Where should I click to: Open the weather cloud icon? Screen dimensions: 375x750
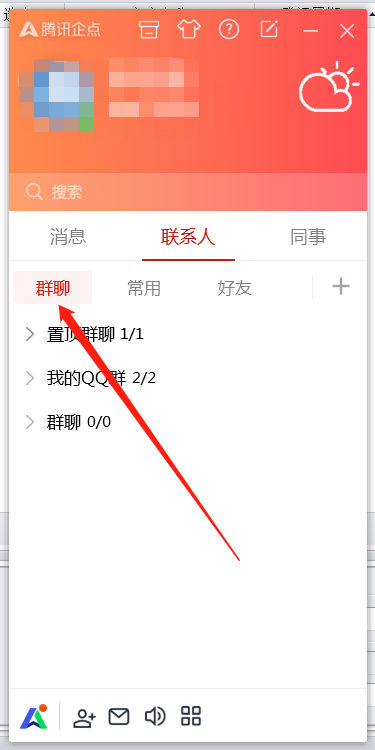[x=329, y=87]
